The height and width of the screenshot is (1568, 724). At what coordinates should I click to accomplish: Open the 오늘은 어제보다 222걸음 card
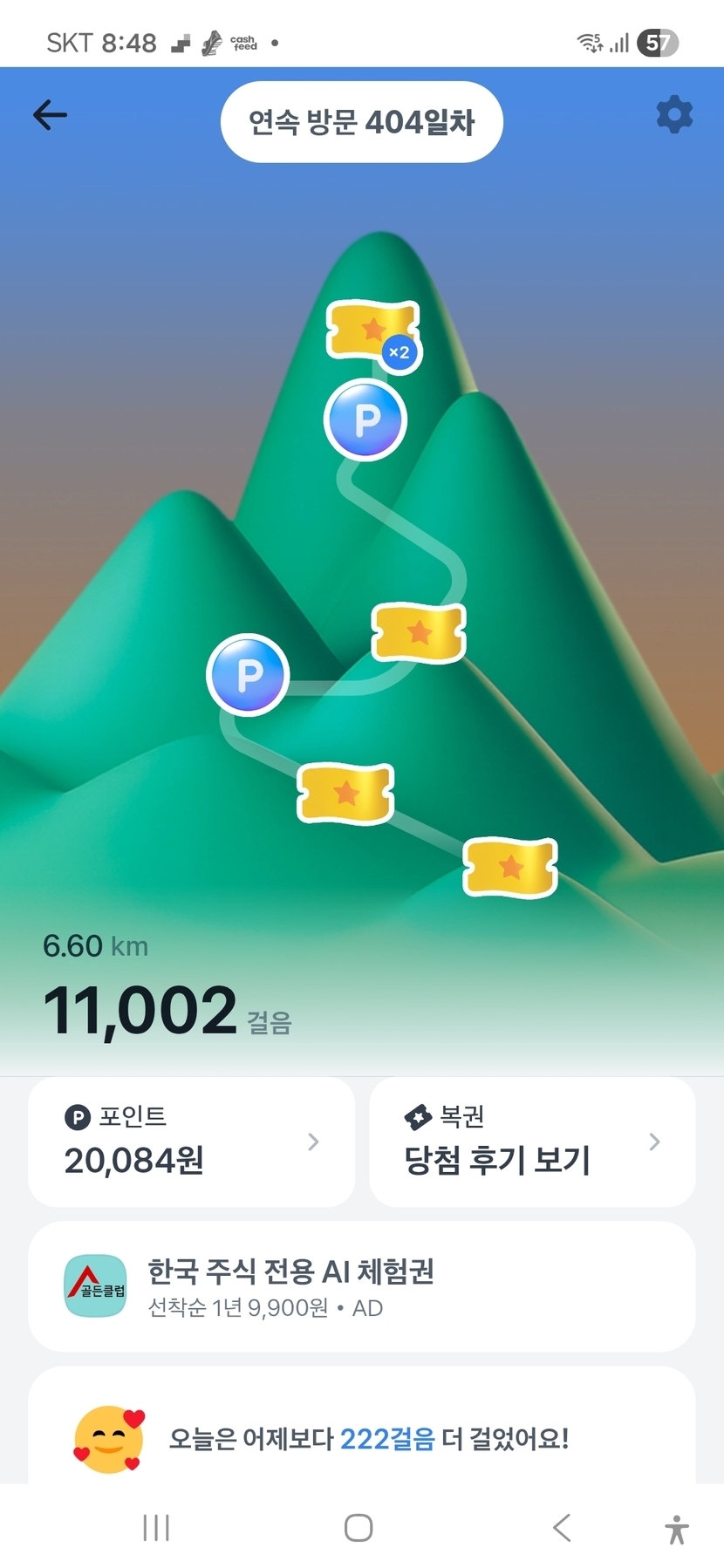pos(361,1437)
